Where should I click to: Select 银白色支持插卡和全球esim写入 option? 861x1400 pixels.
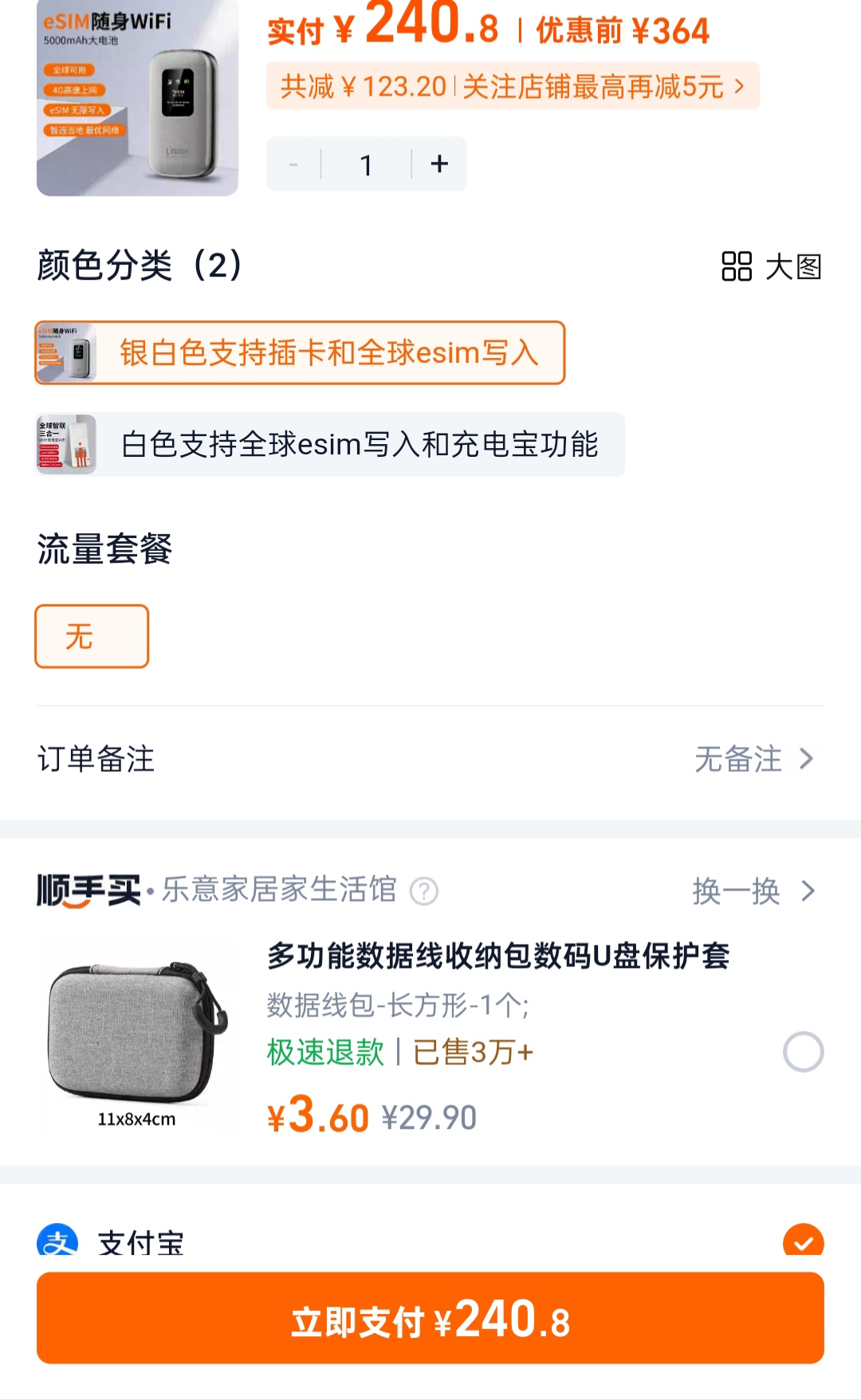tap(300, 353)
